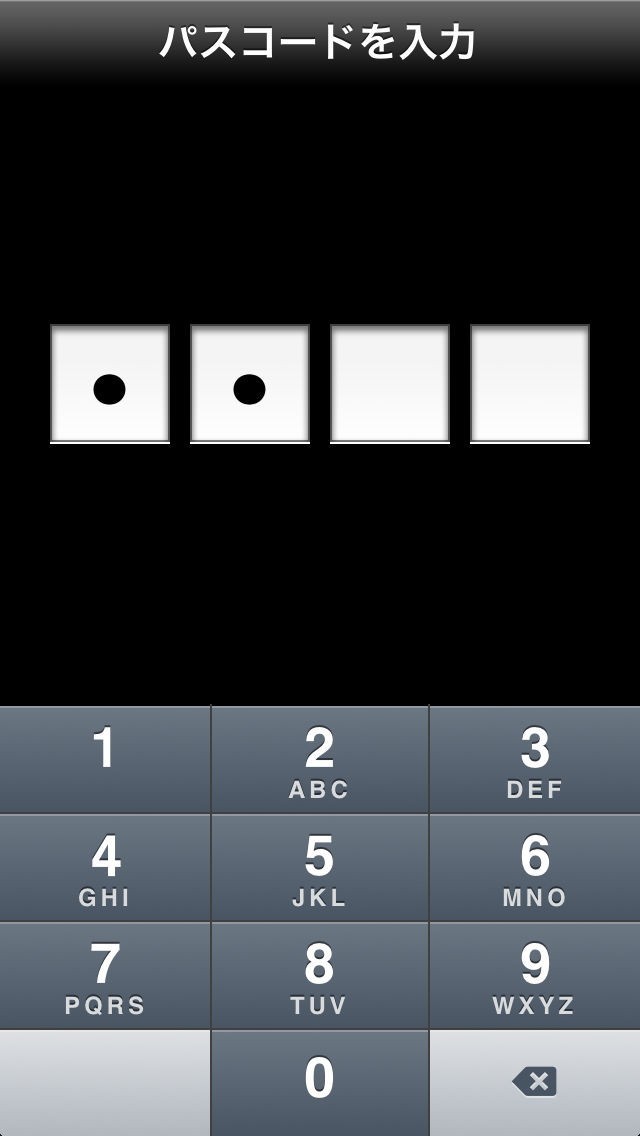Enter digit 1 on the keypad
Image resolution: width=640 pixels, height=1136 pixels.
click(x=105, y=759)
